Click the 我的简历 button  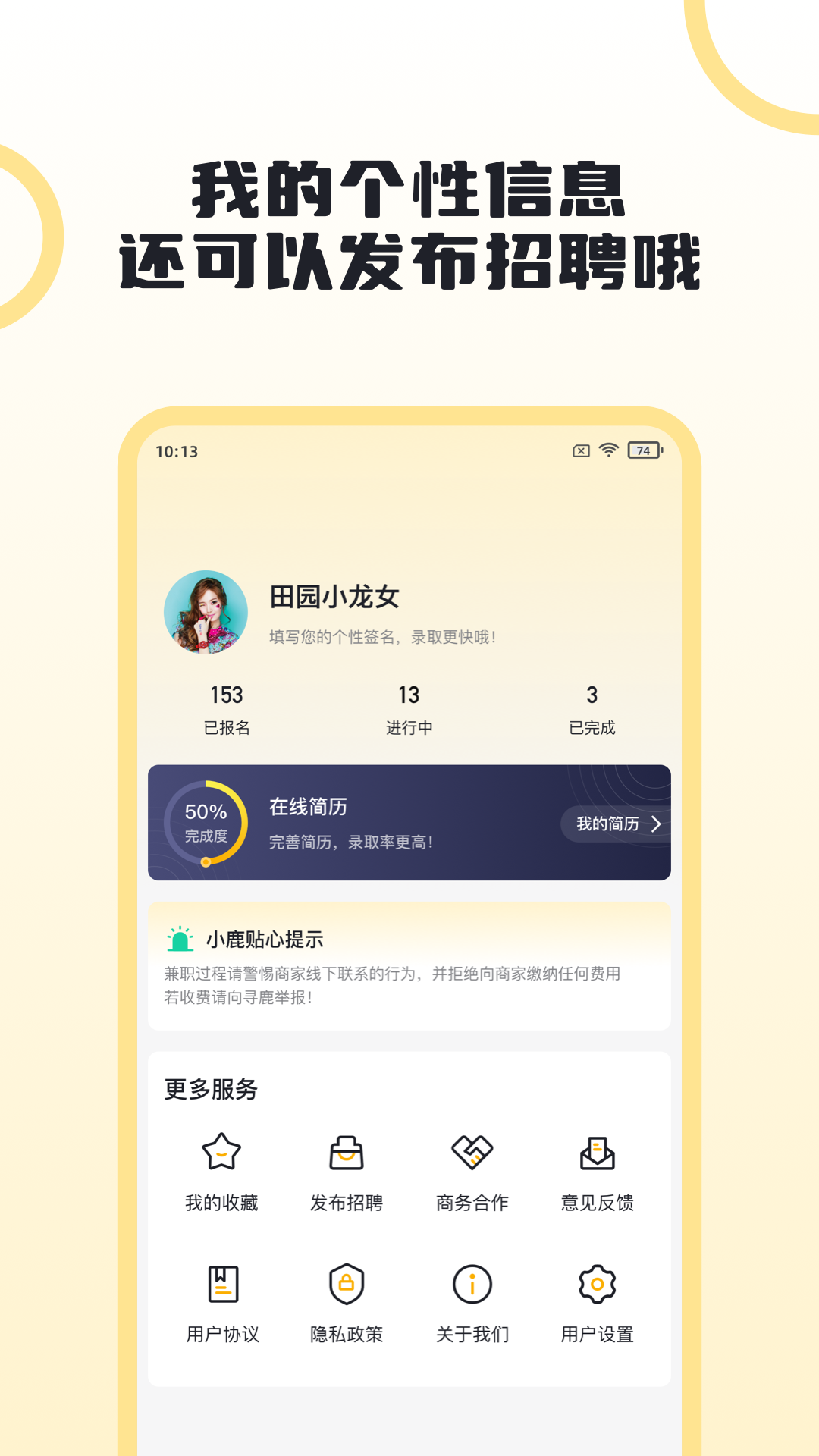tap(608, 824)
